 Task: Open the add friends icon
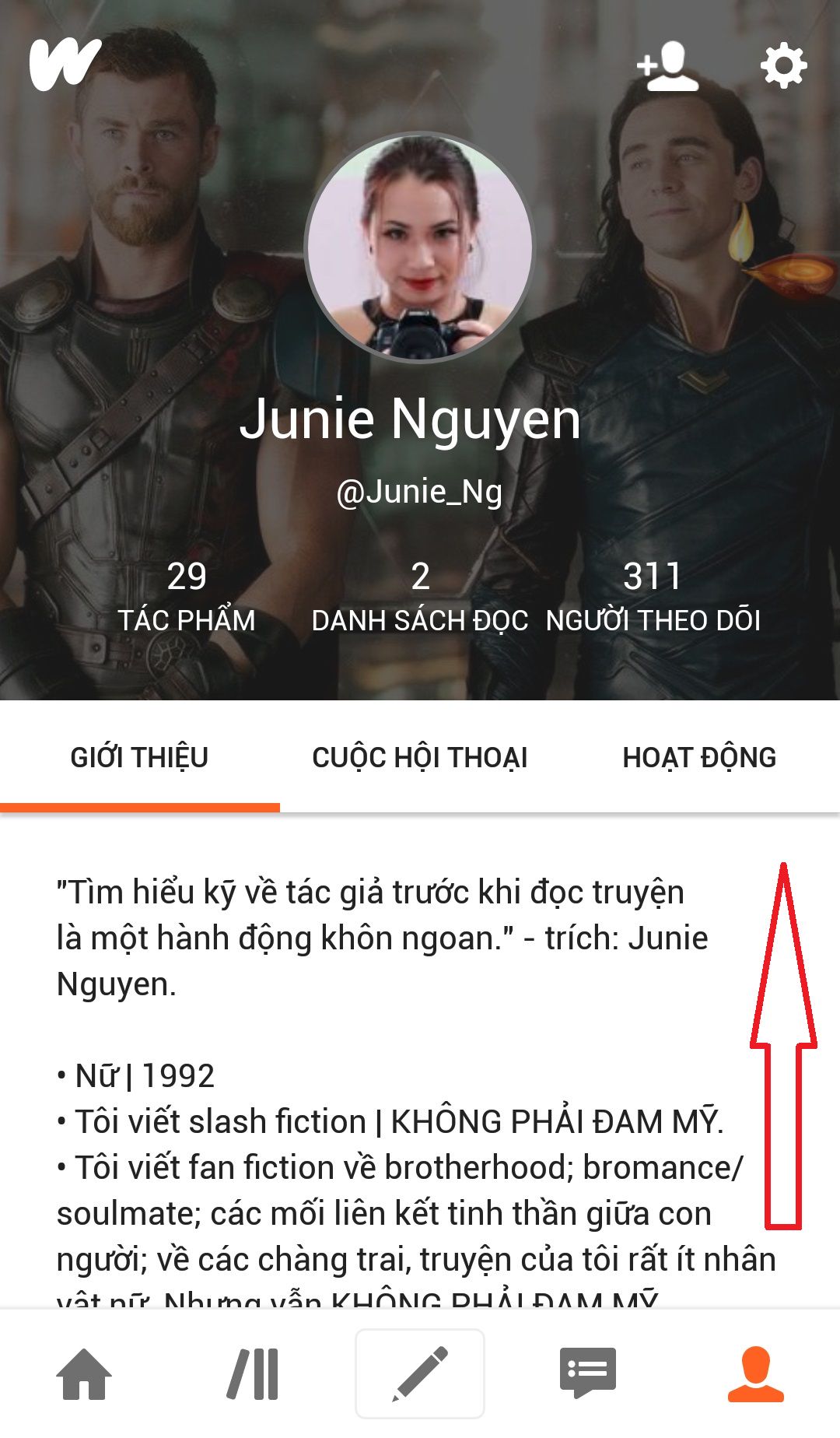[x=667, y=66]
